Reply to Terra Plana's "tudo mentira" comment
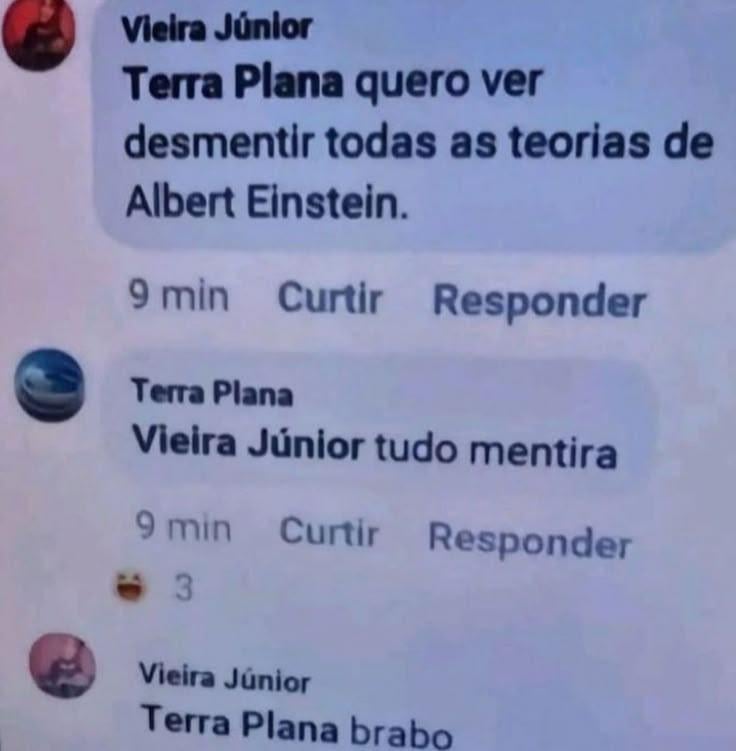 point(529,540)
